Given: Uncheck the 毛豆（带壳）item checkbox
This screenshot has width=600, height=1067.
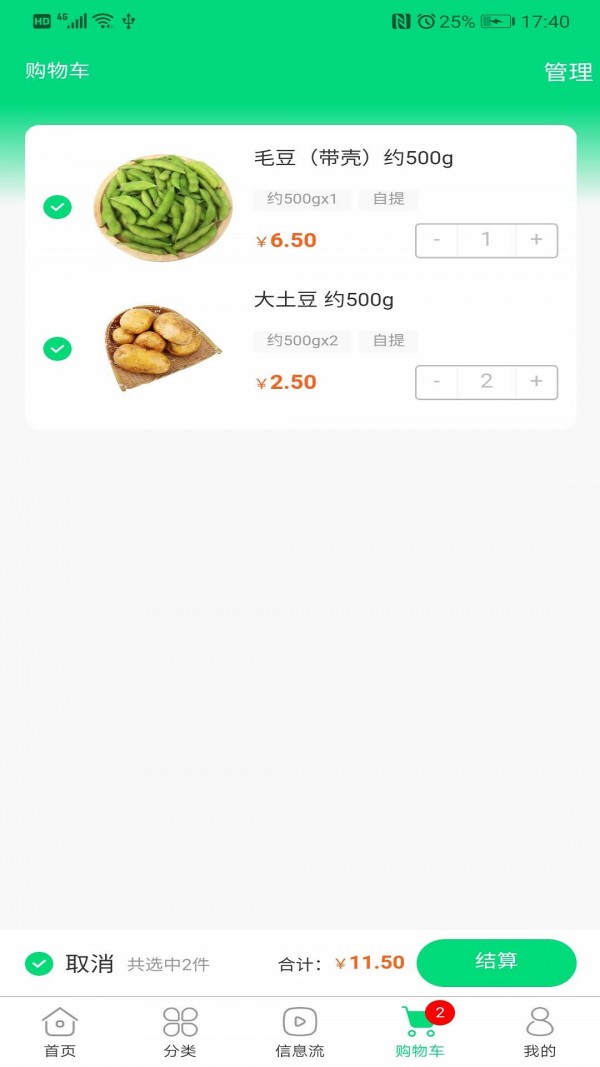Looking at the screenshot, I should tap(58, 207).
